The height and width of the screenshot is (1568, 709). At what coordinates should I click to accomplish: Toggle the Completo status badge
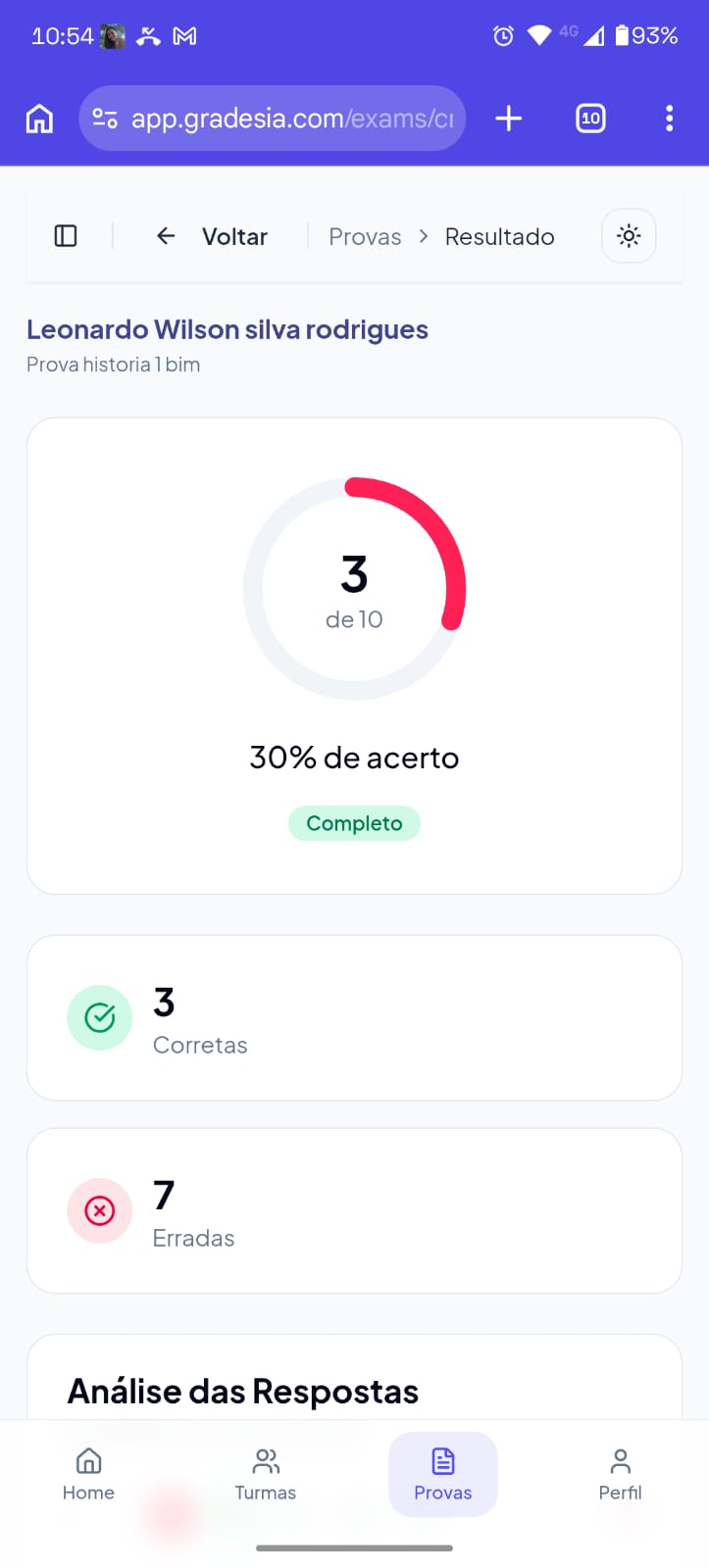[x=354, y=823]
